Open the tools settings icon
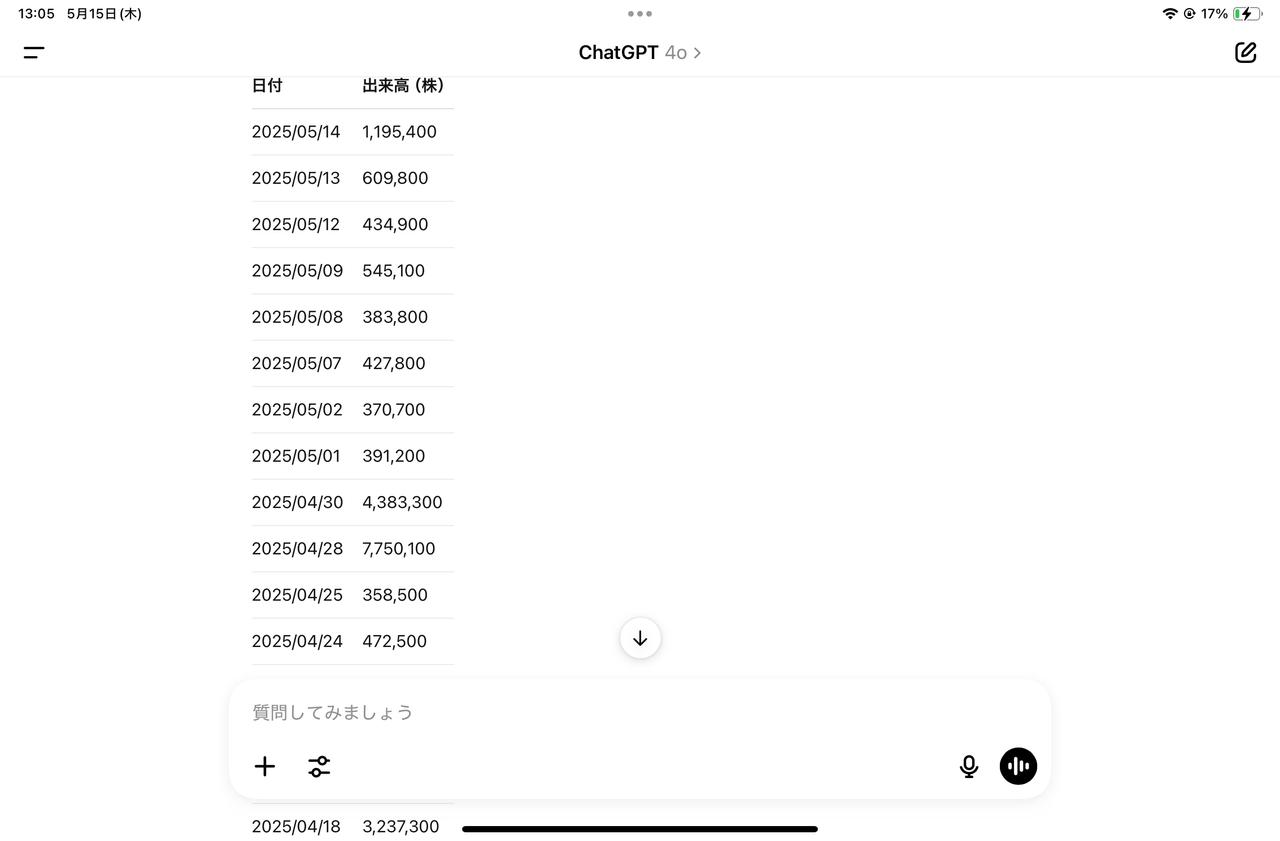 pos(319,767)
